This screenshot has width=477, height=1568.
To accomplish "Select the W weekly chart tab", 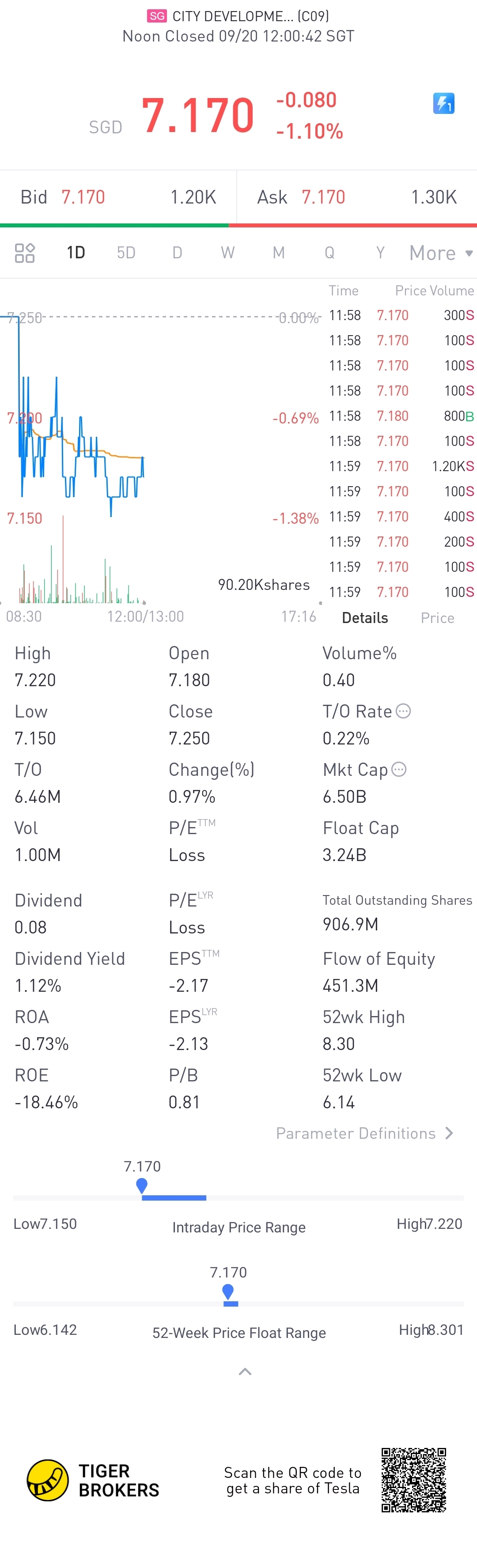I will [x=228, y=253].
